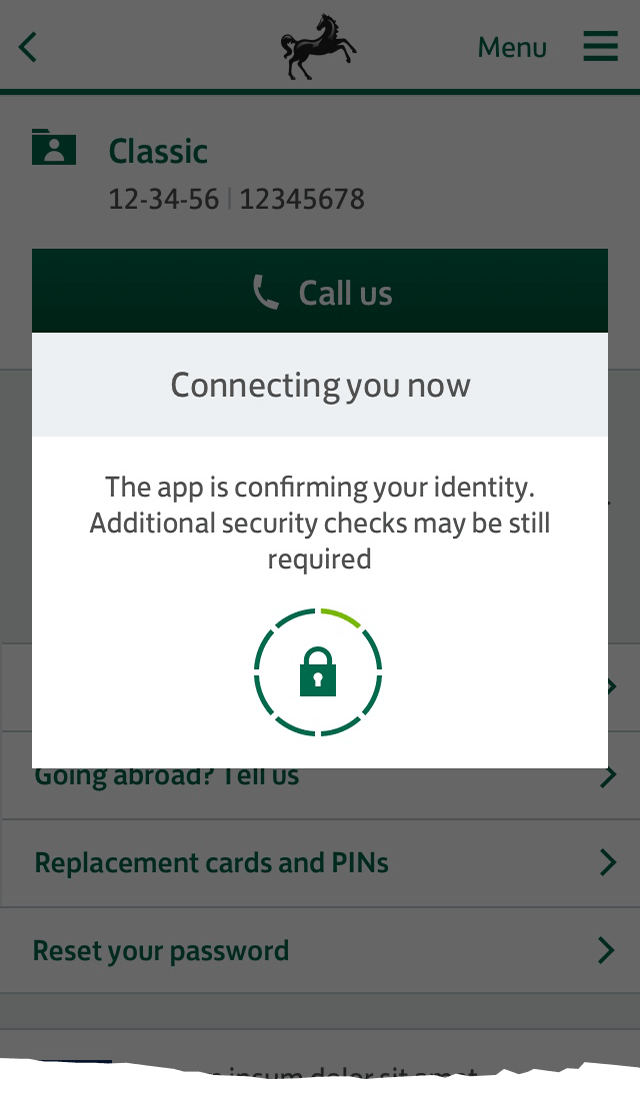The height and width of the screenshot is (1100, 640).
Task: Tap the Call us button
Action: click(x=320, y=291)
